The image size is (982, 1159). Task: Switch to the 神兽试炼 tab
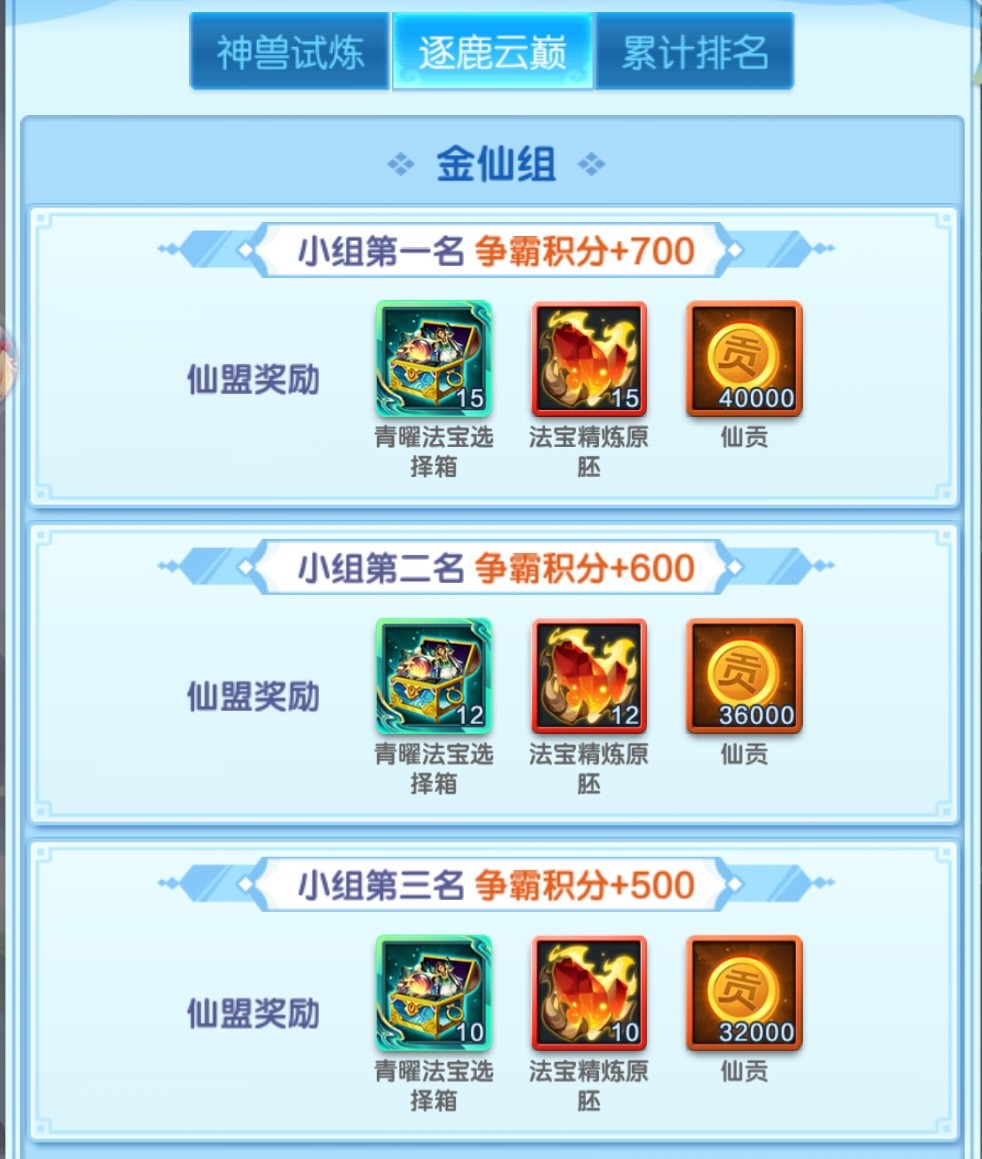tap(289, 51)
